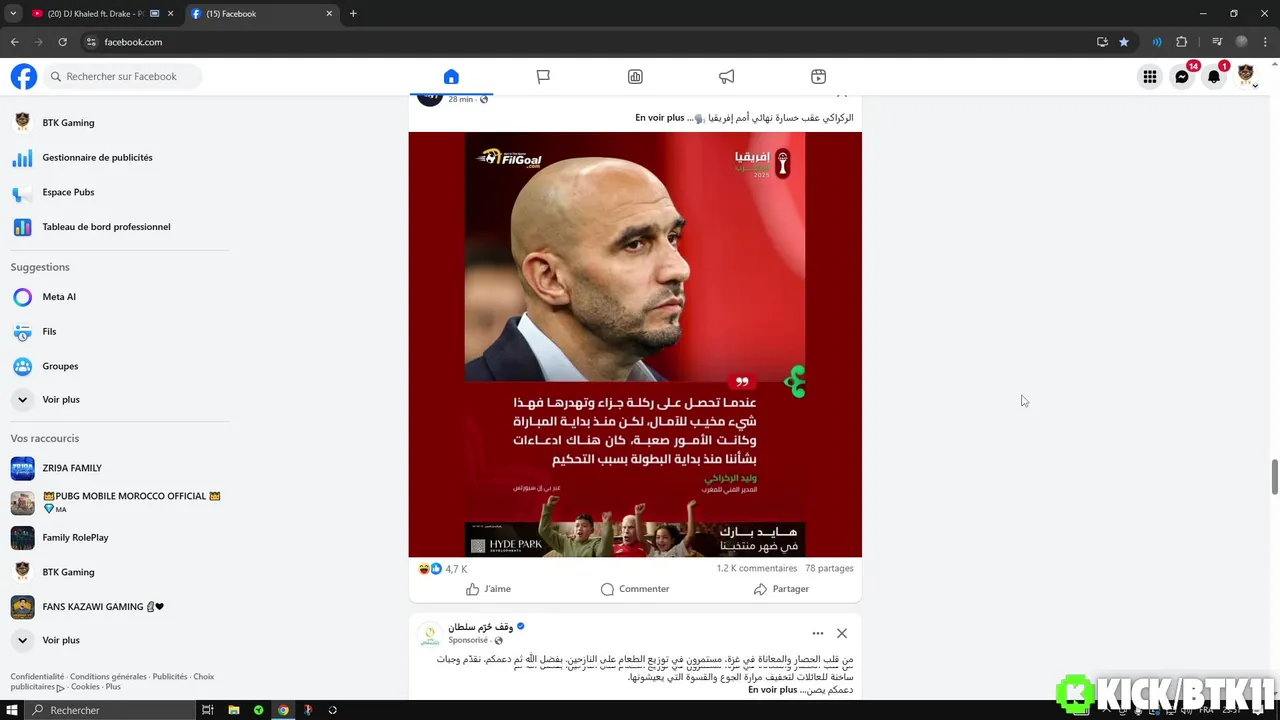The image size is (1280, 720).
Task: Open Meta AI suggestion
Action: [x=58, y=297]
